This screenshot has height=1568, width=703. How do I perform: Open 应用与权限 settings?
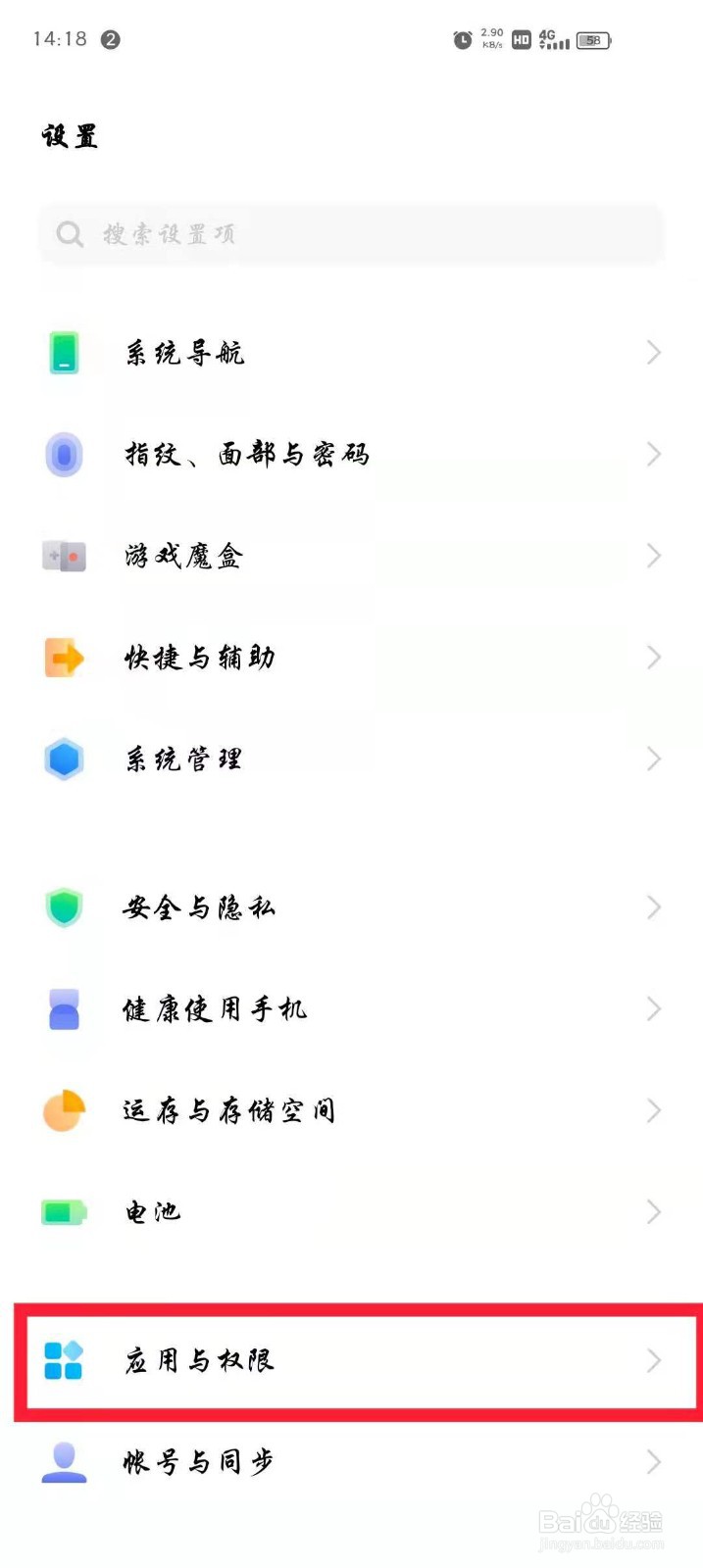pos(351,1360)
